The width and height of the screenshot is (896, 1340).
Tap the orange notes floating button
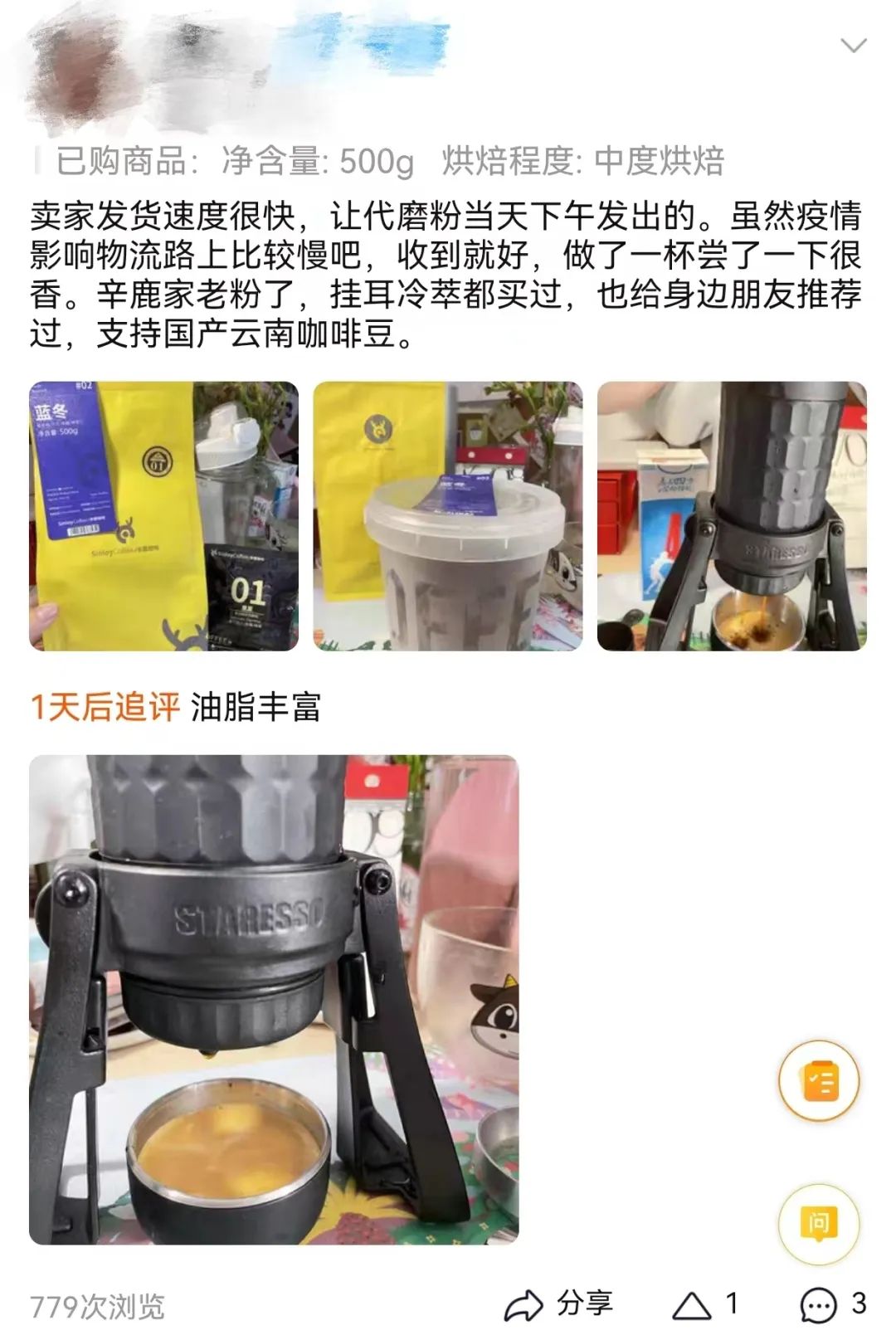[x=819, y=1081]
